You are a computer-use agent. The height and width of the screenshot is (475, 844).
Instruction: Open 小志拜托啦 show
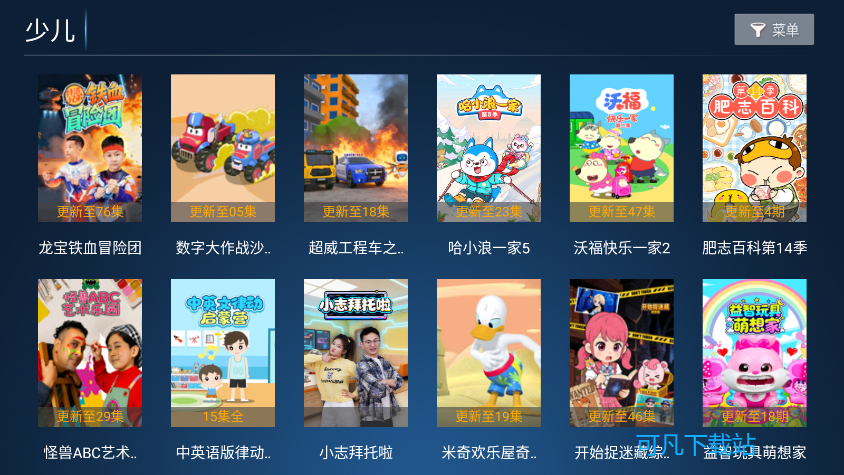click(356, 353)
